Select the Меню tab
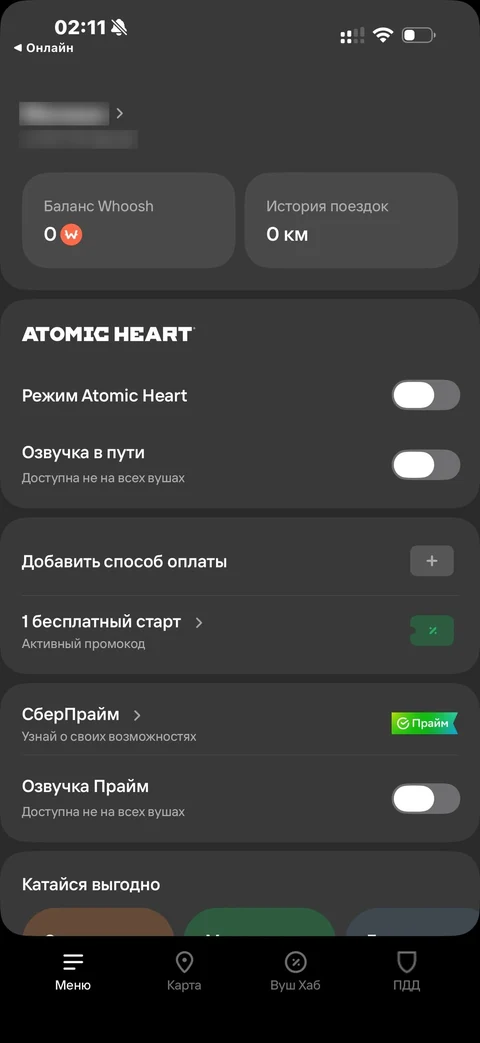This screenshot has height=1043, width=480. 73,972
